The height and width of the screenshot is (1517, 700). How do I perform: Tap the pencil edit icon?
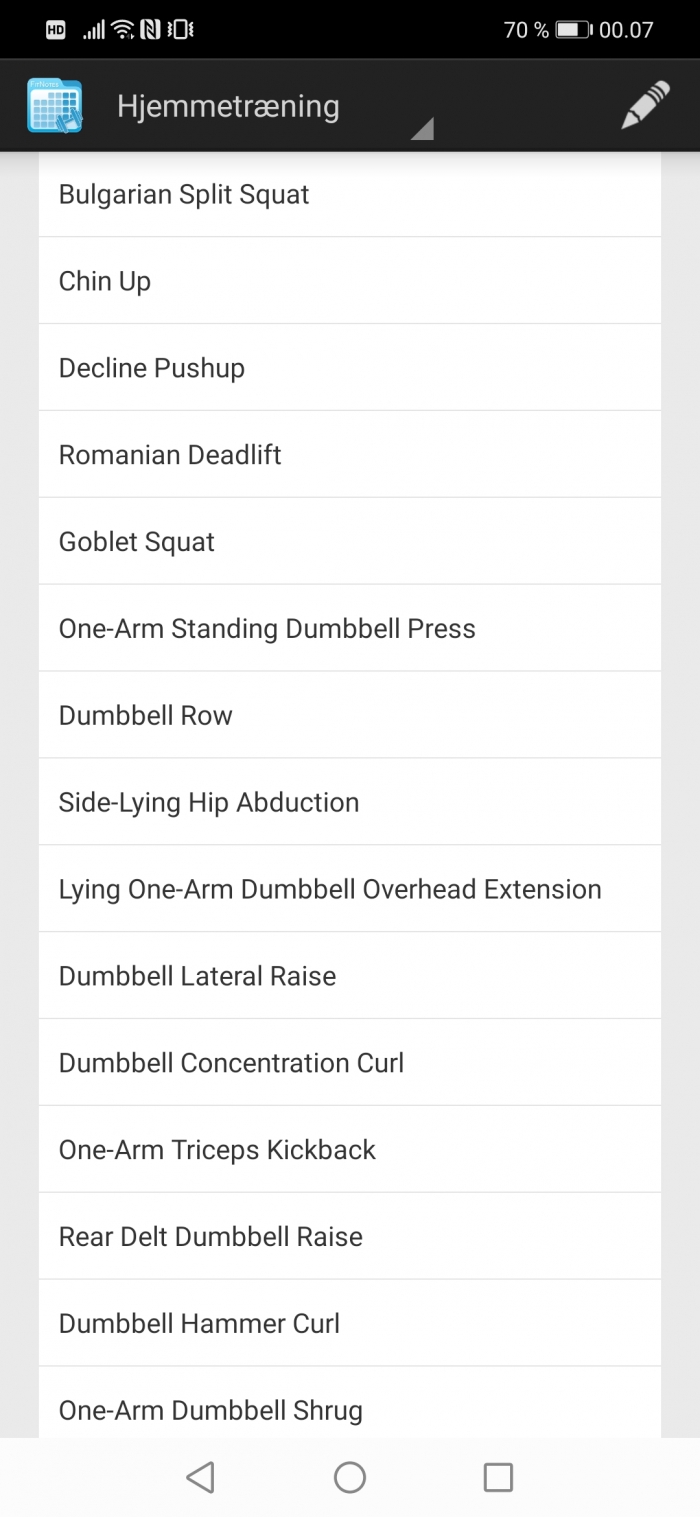[645, 106]
